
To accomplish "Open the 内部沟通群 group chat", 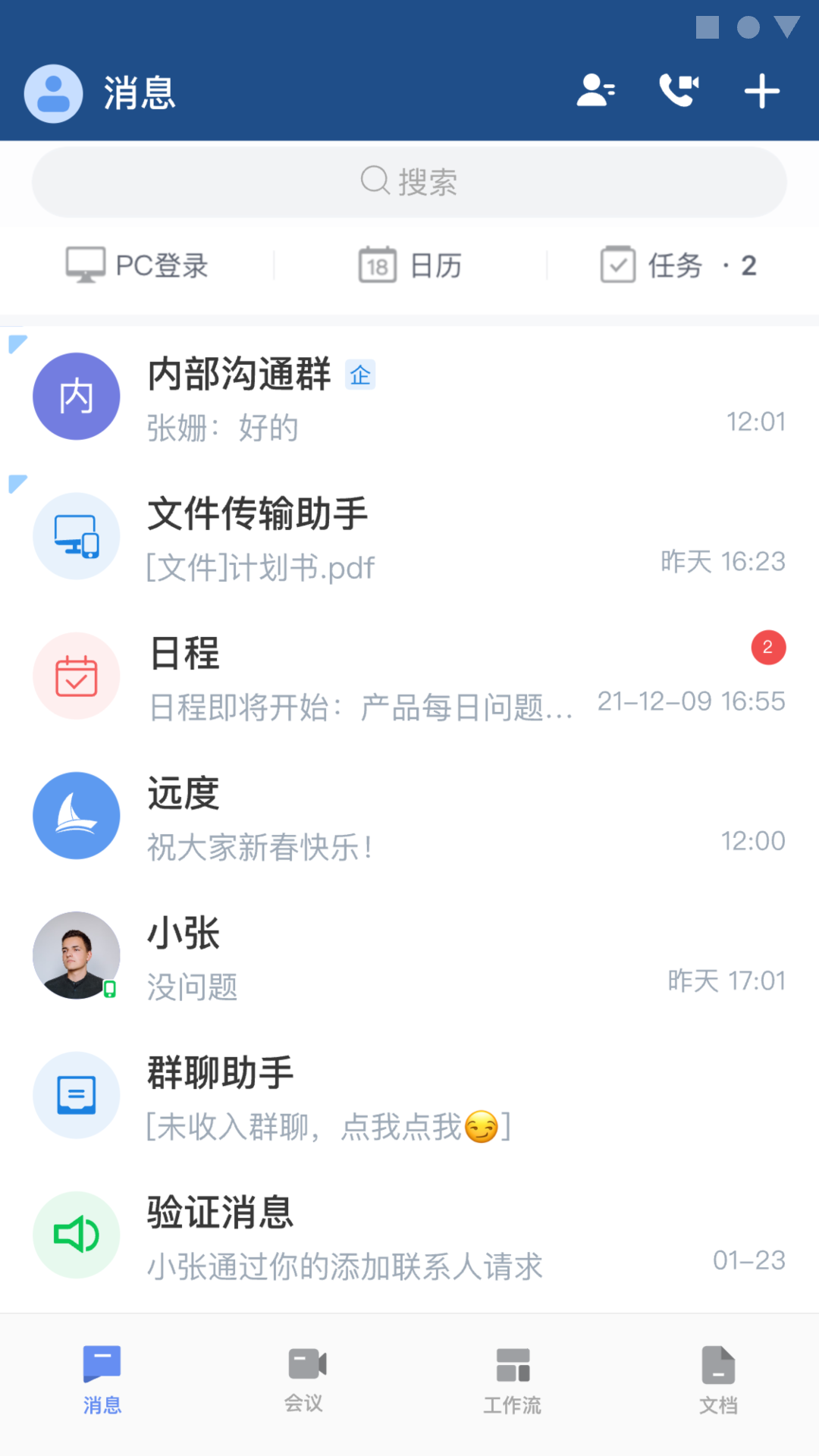I will coord(409,397).
